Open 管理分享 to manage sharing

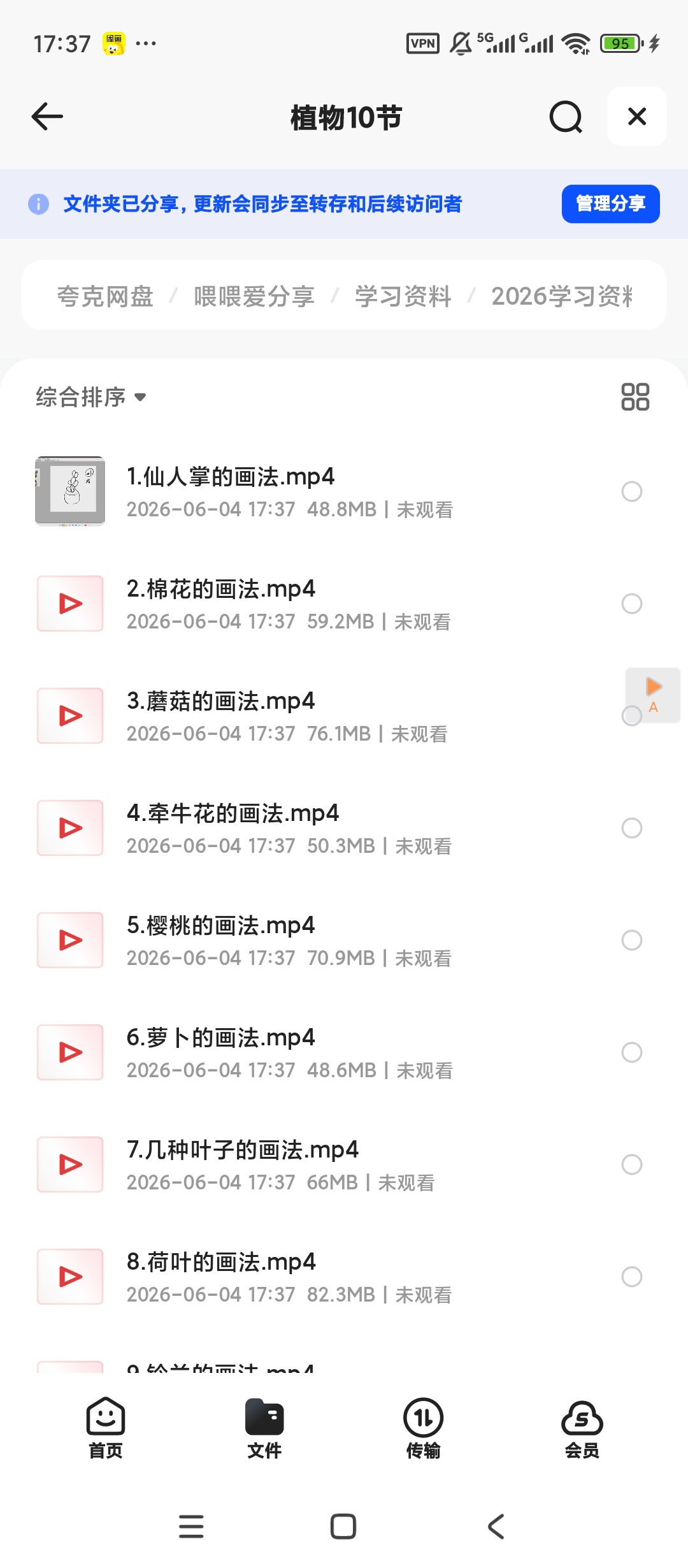[x=610, y=204]
